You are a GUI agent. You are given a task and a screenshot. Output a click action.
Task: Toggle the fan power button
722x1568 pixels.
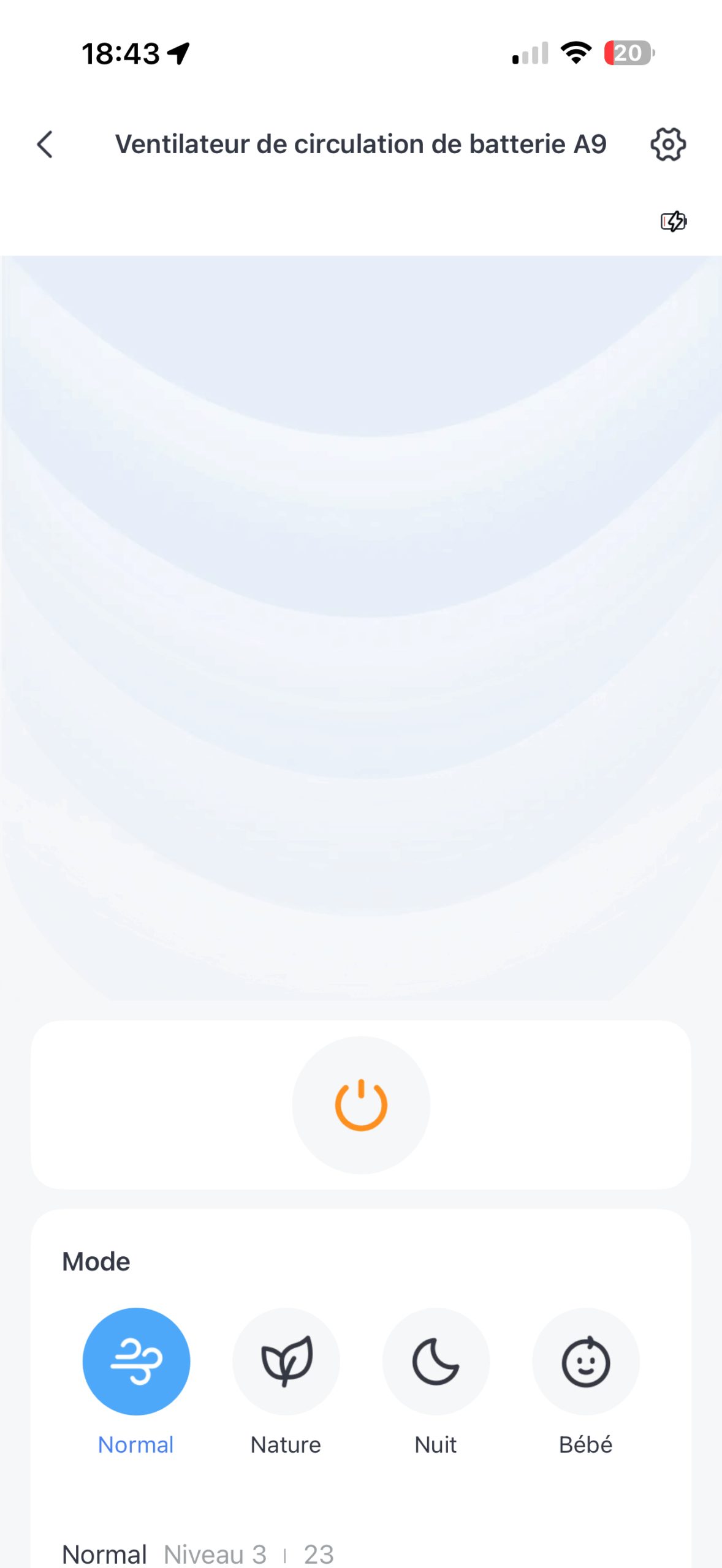pos(361,1104)
